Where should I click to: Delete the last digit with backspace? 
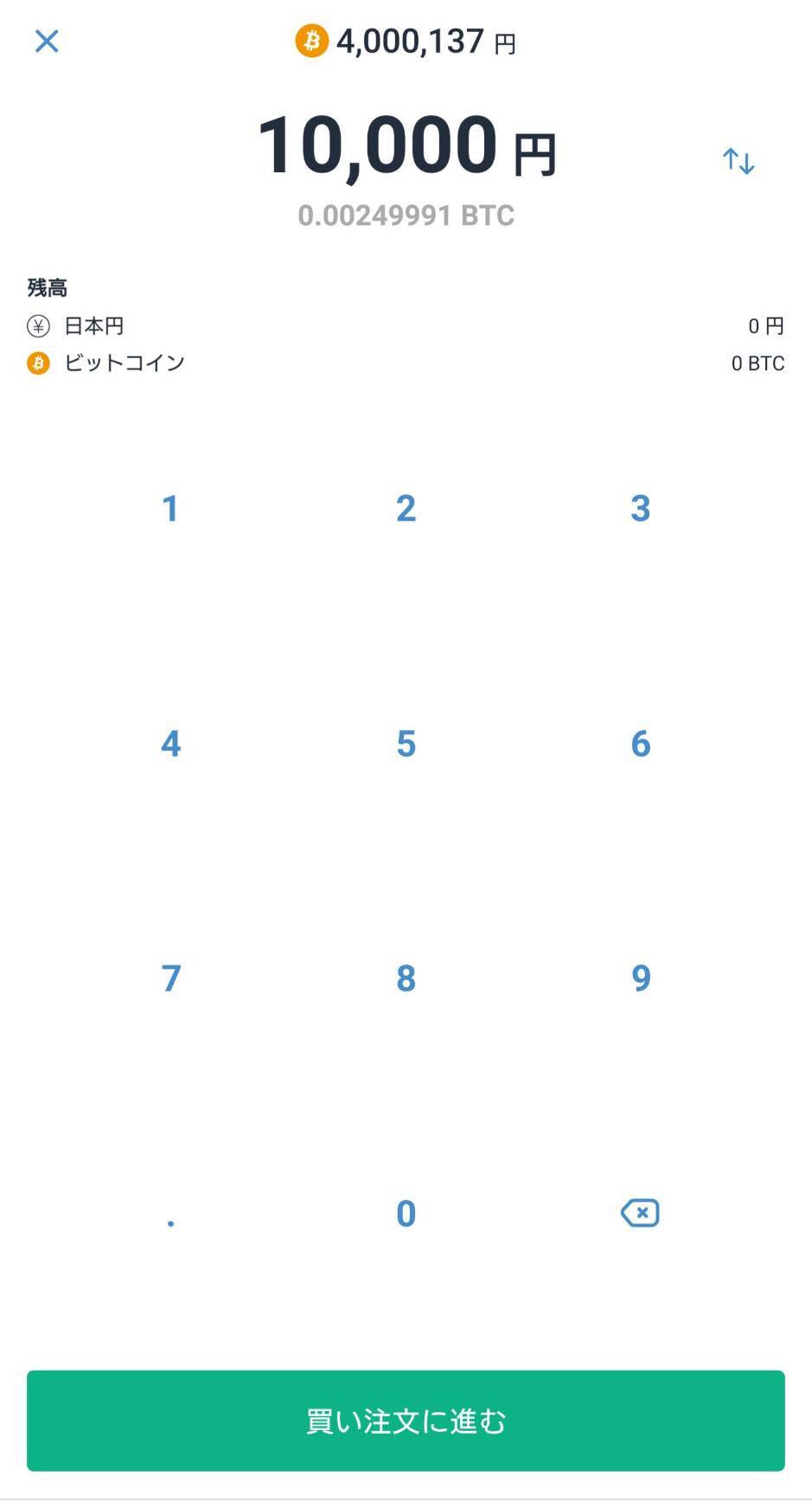pos(640,1213)
